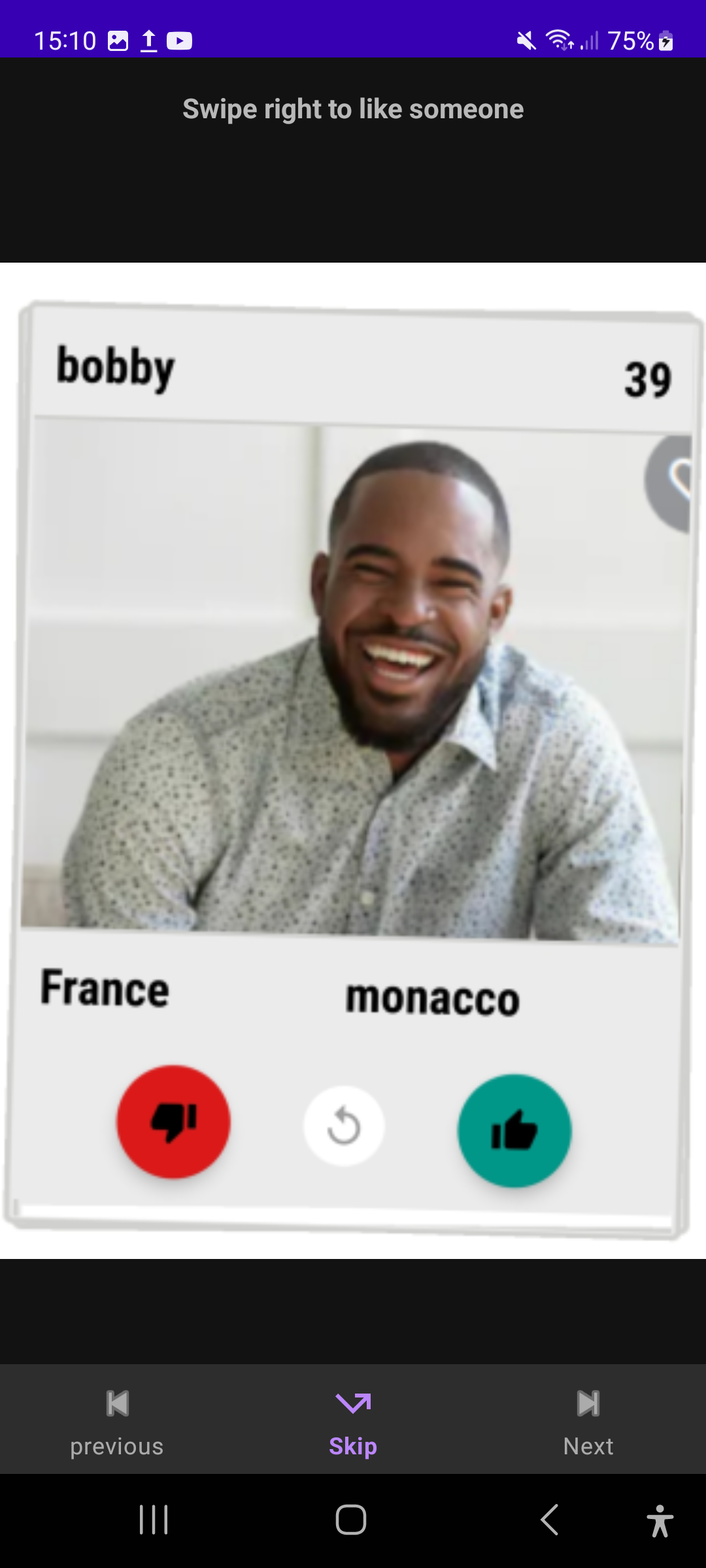Screen dimensions: 706x1568
Task: Undo the last swipe with the rewind button
Action: point(344,1126)
